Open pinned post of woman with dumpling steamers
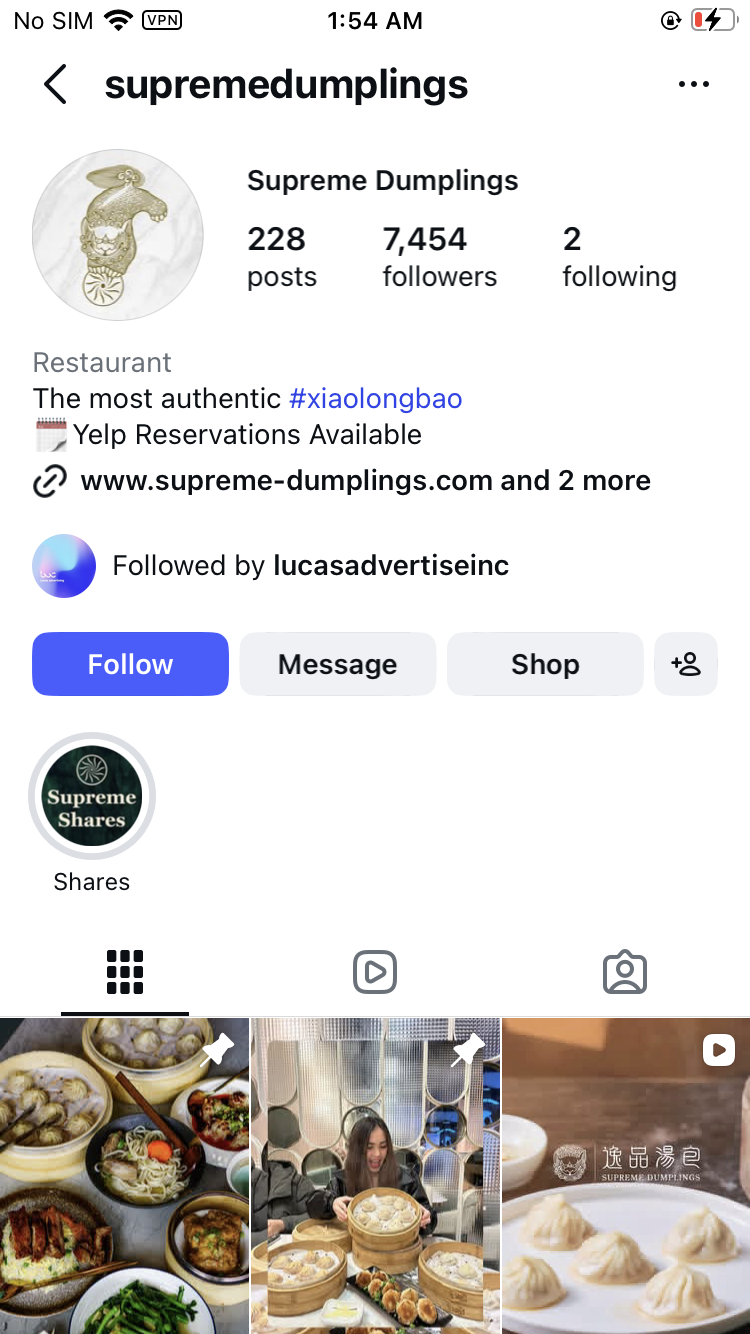This screenshot has width=750, height=1334. click(x=375, y=1176)
